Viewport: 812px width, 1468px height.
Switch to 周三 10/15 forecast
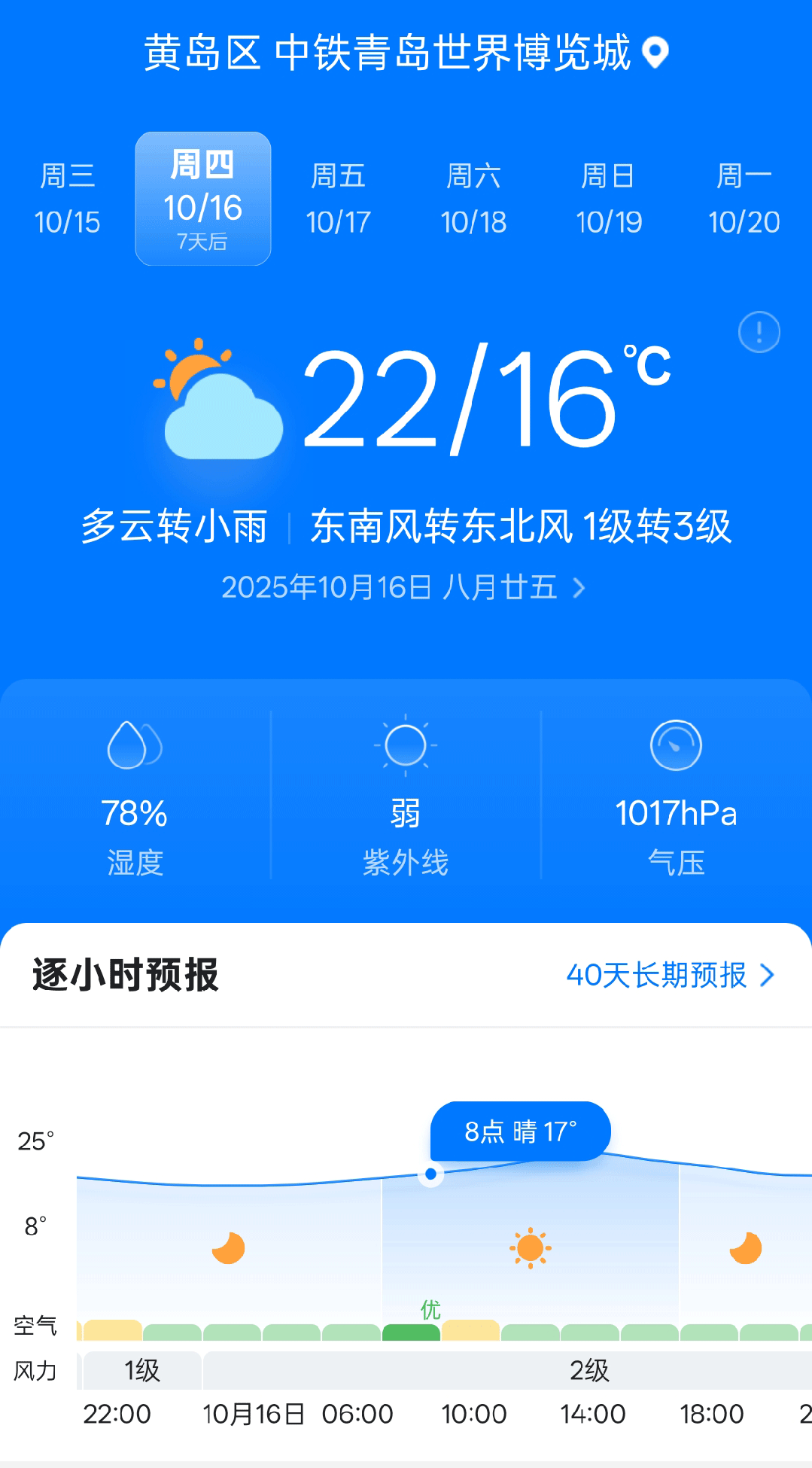(68, 199)
